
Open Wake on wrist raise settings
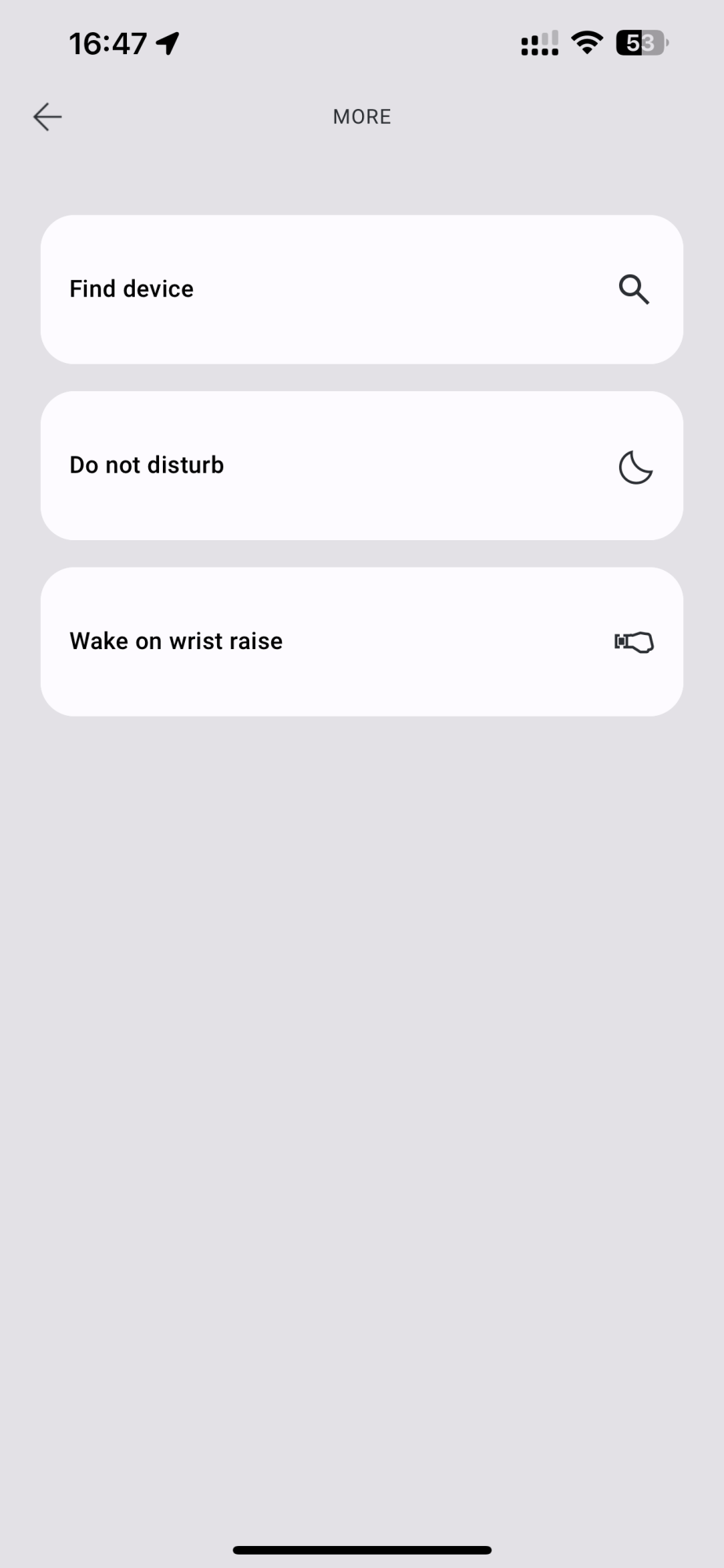[x=361, y=641]
